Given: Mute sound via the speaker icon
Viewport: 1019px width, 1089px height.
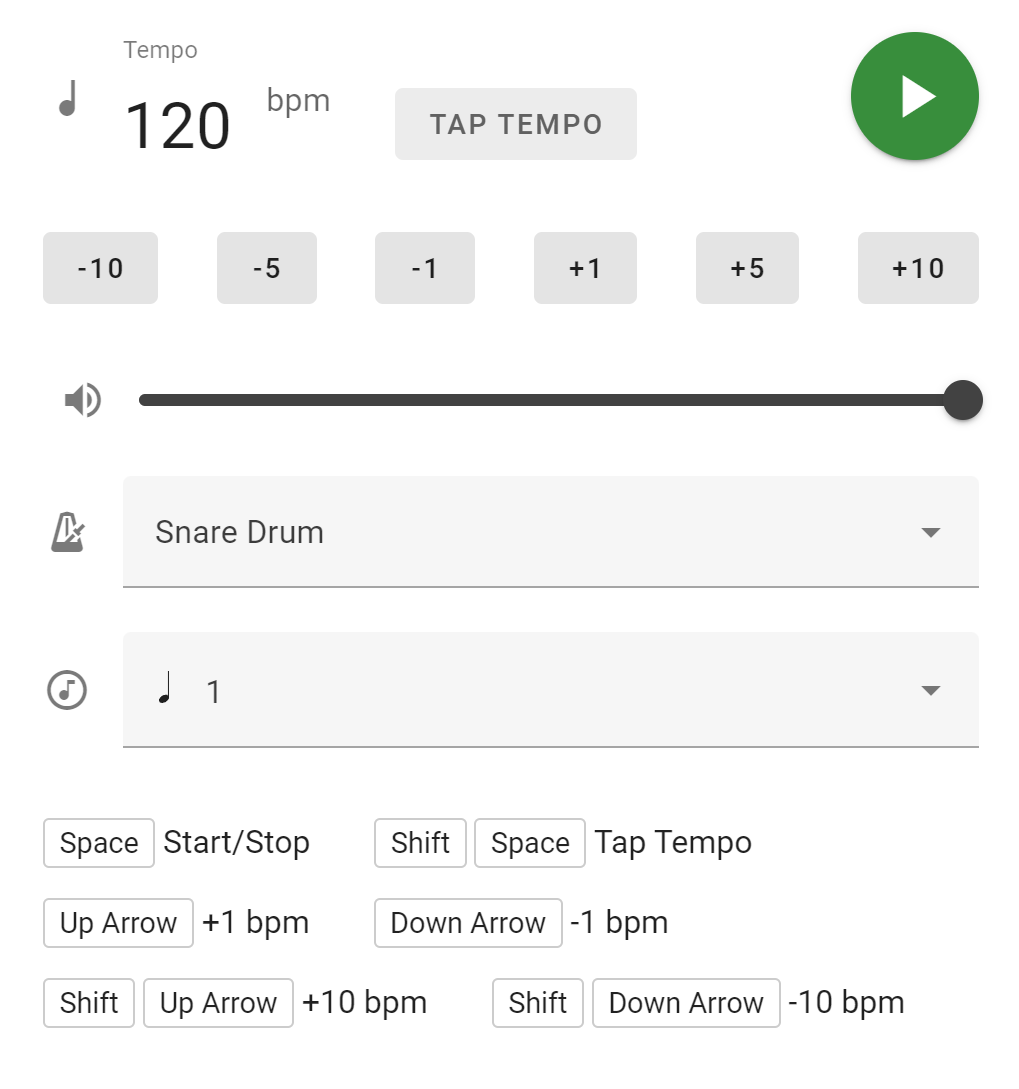Looking at the screenshot, I should coord(82,401).
